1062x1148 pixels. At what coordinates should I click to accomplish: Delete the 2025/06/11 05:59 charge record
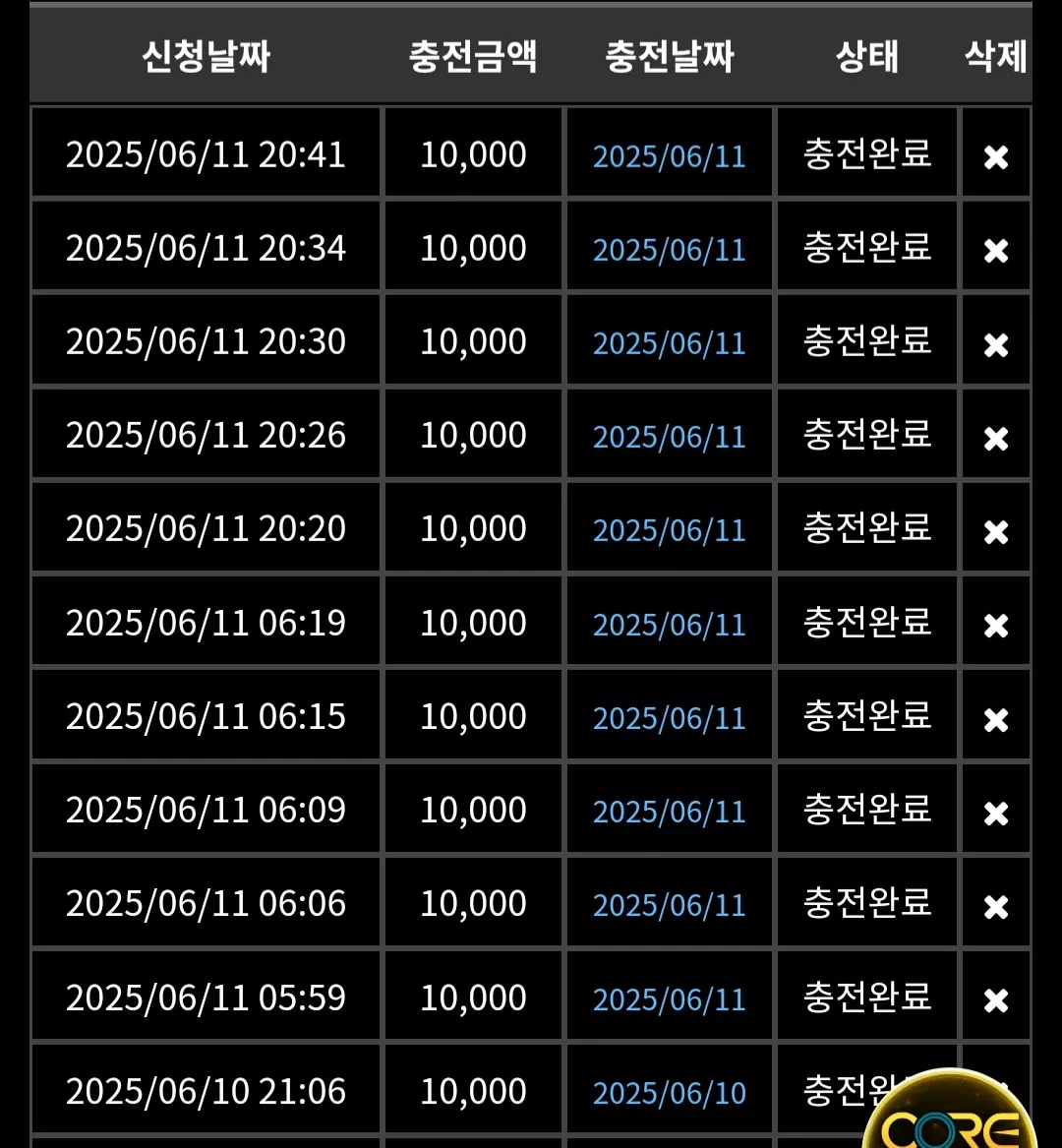[996, 999]
